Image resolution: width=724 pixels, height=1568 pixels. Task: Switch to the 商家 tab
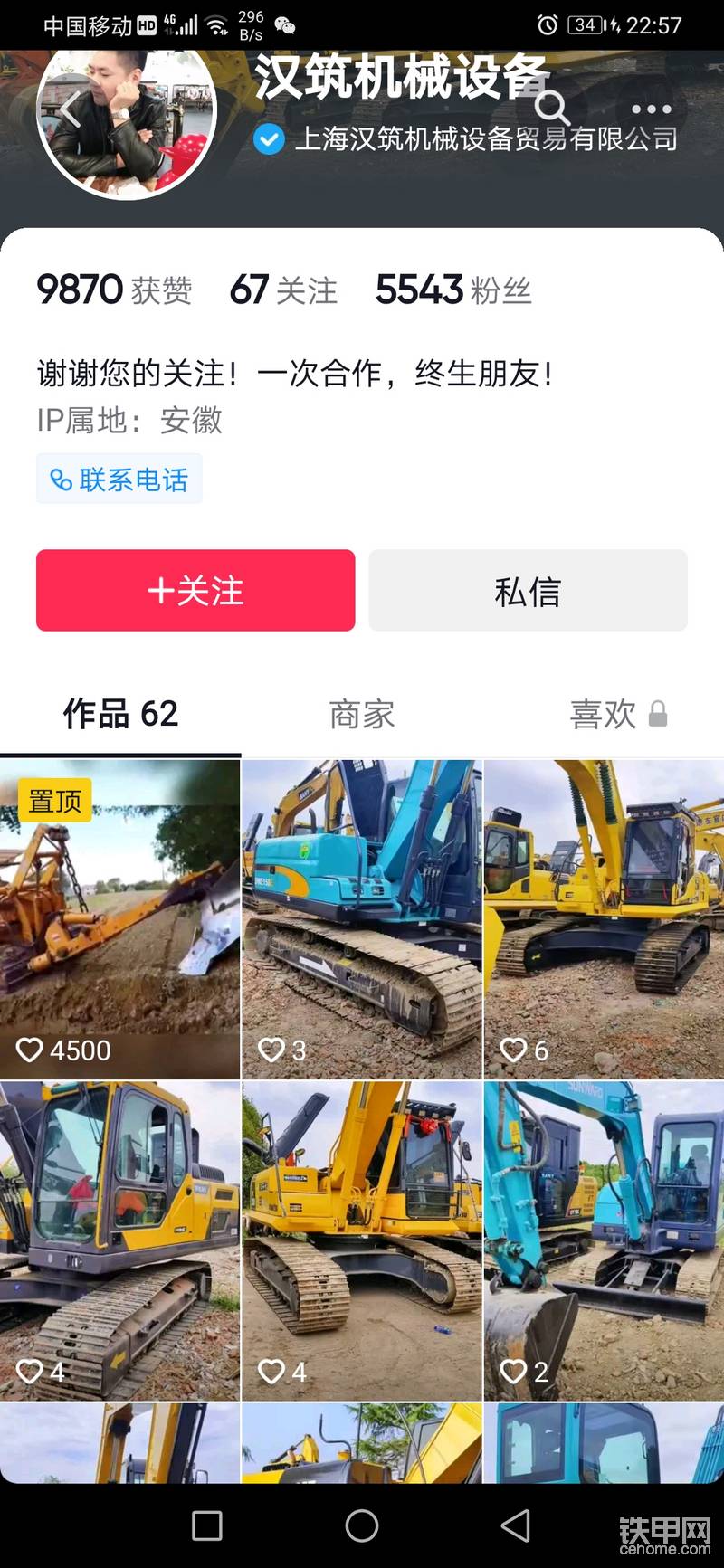click(361, 715)
